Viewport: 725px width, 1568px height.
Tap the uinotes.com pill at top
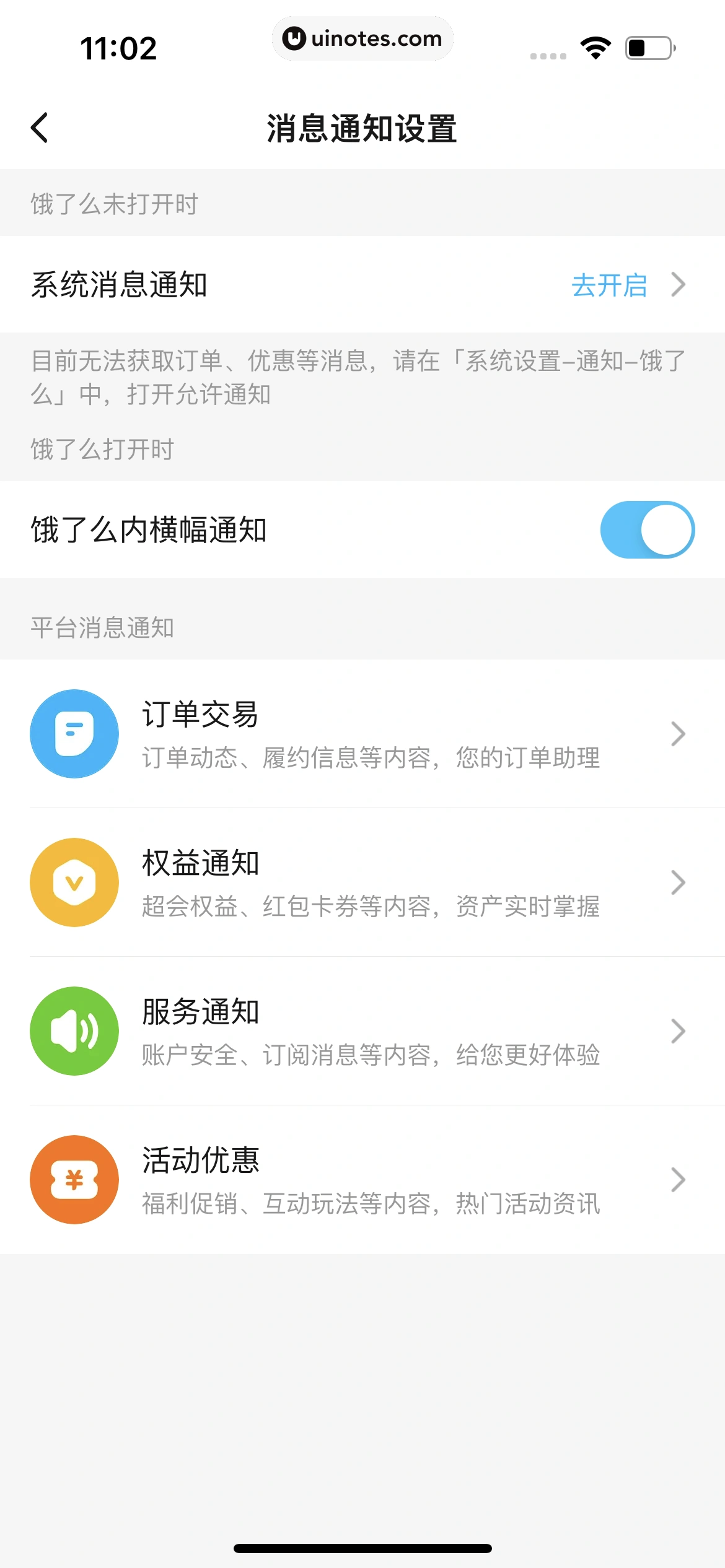pyautogui.click(x=362, y=38)
